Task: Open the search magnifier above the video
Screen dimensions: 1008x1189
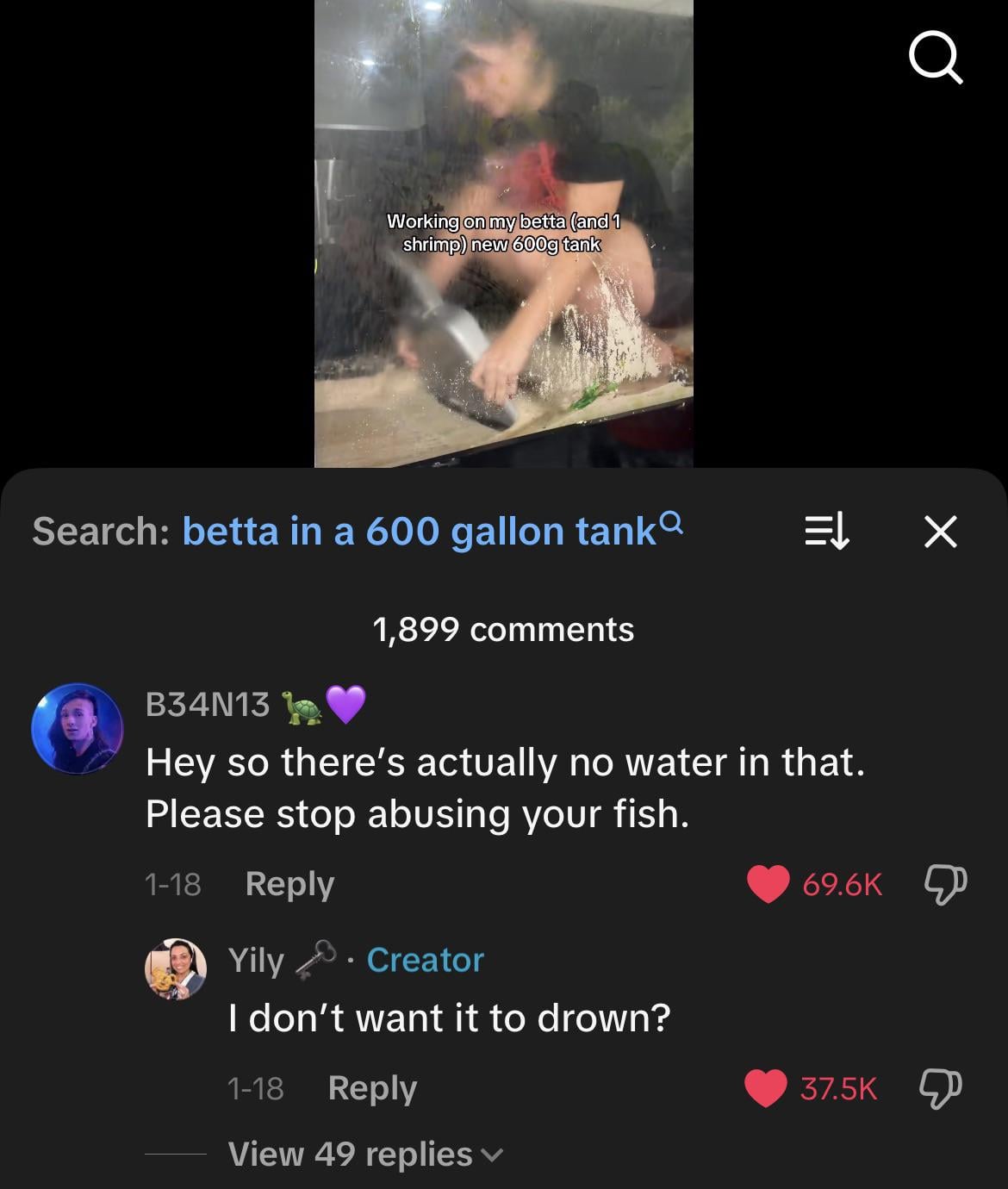Action: 935,59
